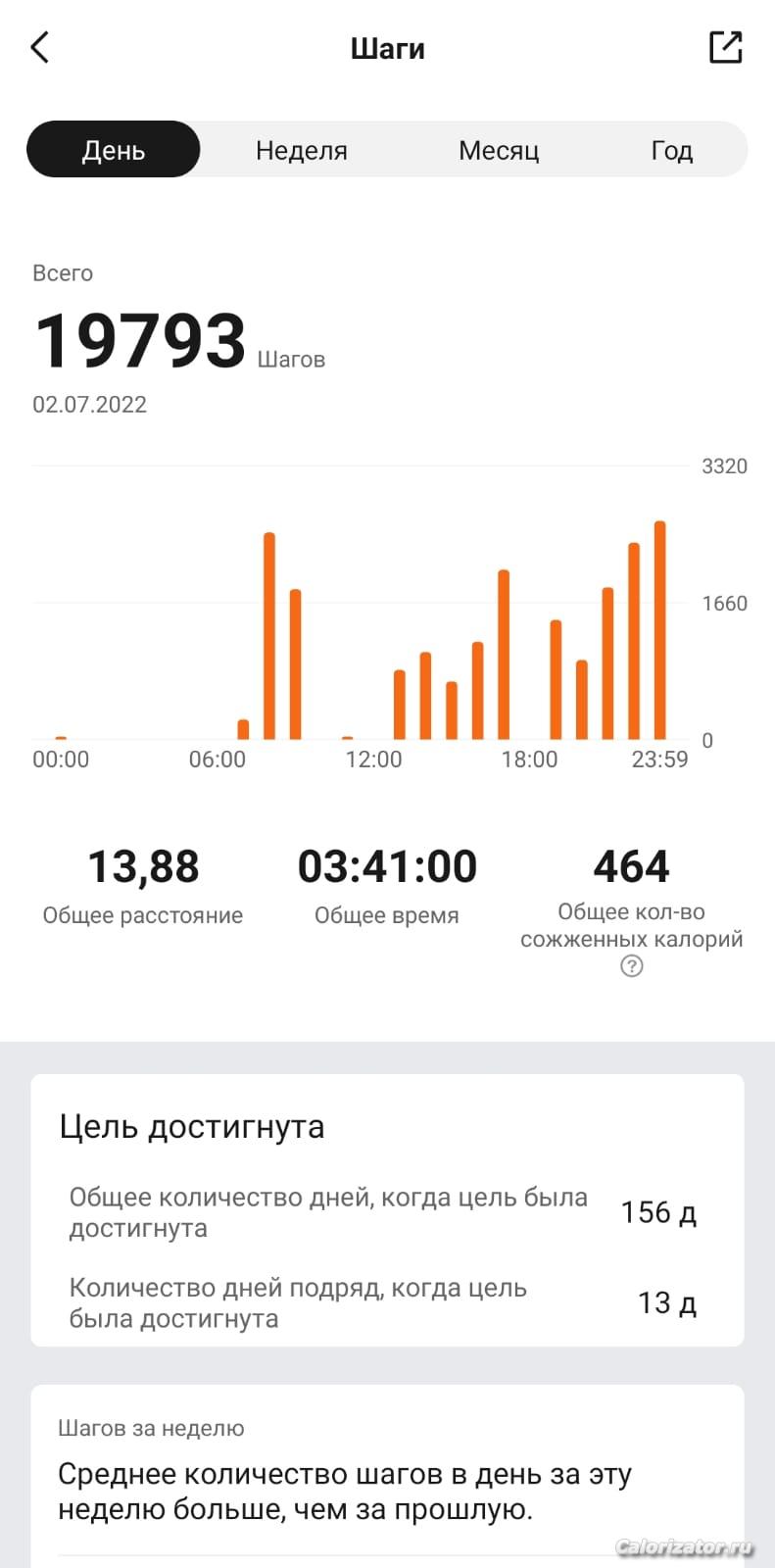Go back from the Шаги screen

pos(40,47)
